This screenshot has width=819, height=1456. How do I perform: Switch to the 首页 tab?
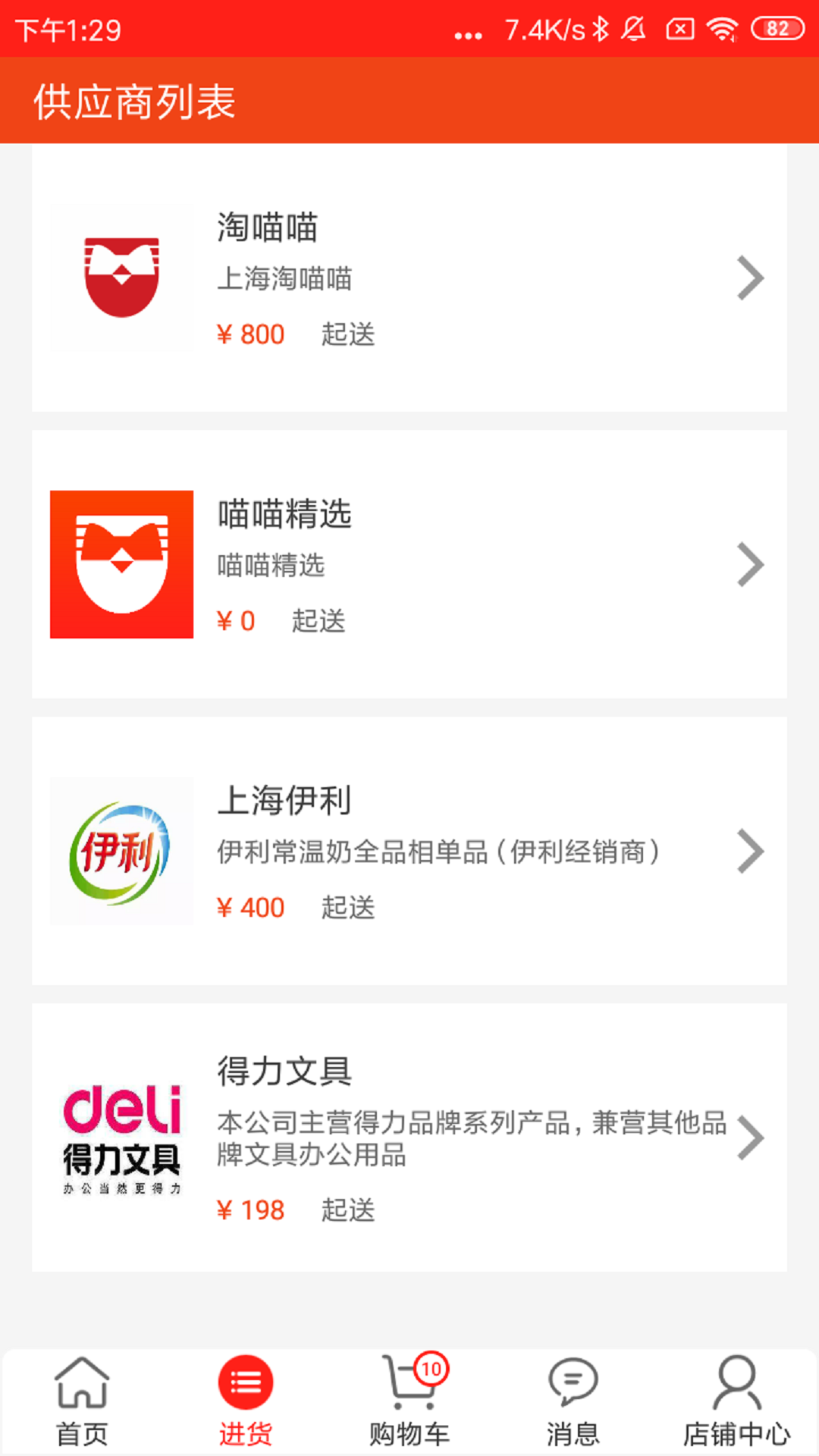pyautogui.click(x=82, y=1401)
